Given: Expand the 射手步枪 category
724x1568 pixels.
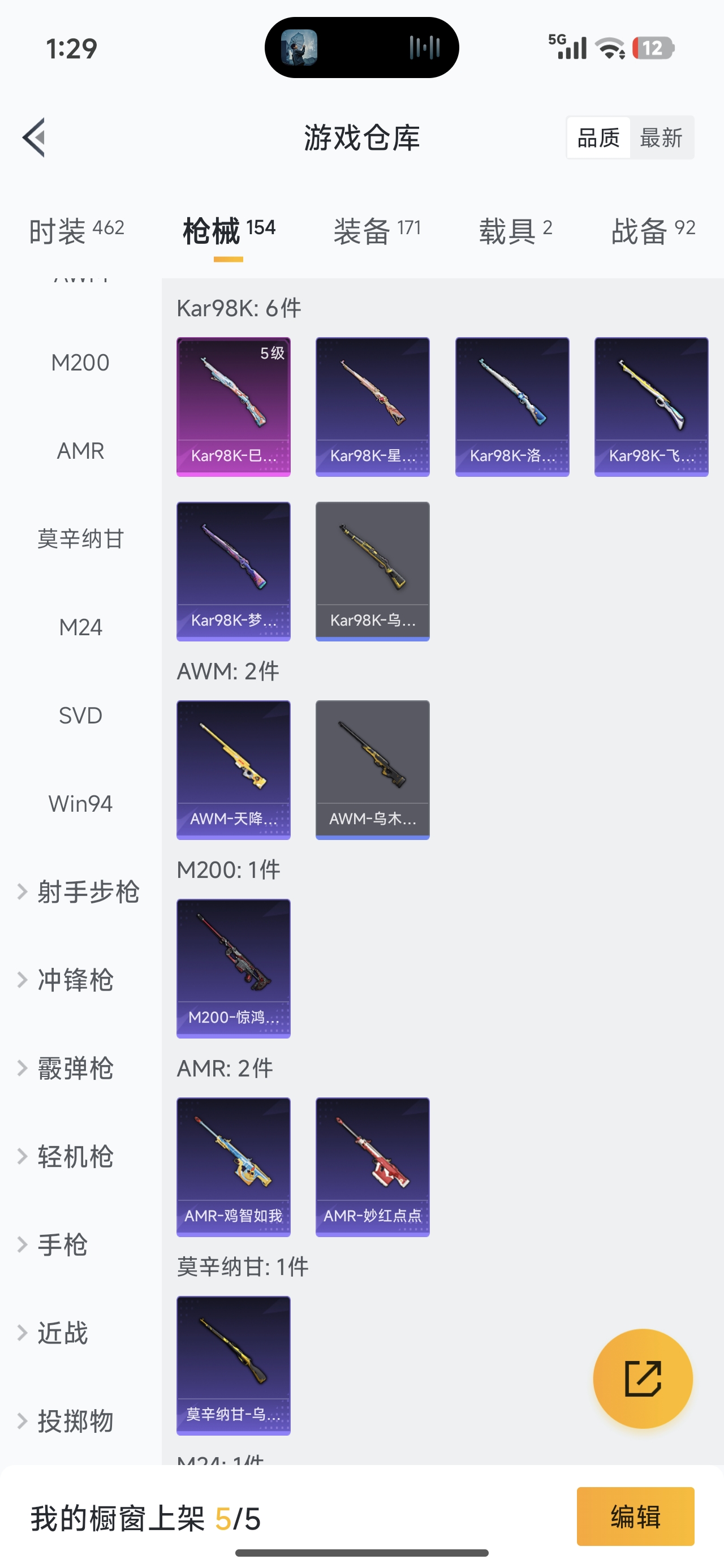Looking at the screenshot, I should (80, 891).
